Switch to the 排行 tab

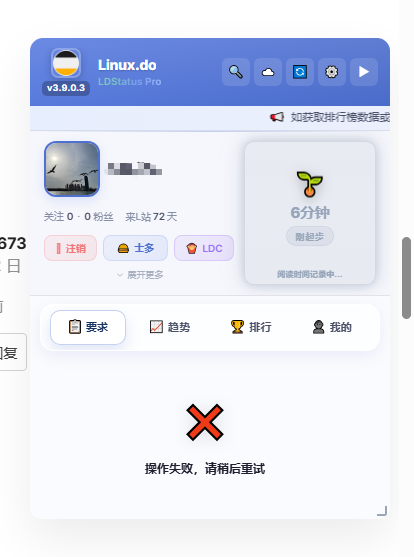251,327
